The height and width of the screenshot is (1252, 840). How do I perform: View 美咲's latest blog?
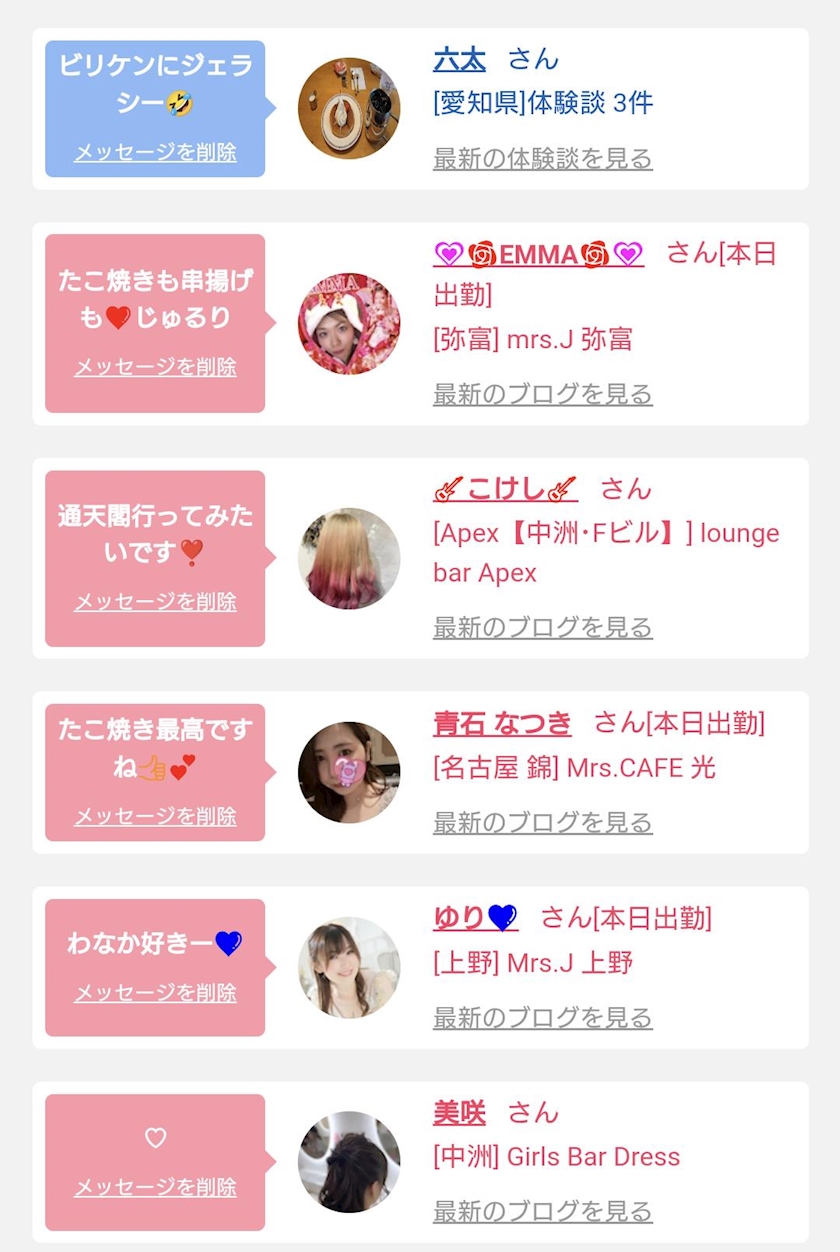[542, 1212]
